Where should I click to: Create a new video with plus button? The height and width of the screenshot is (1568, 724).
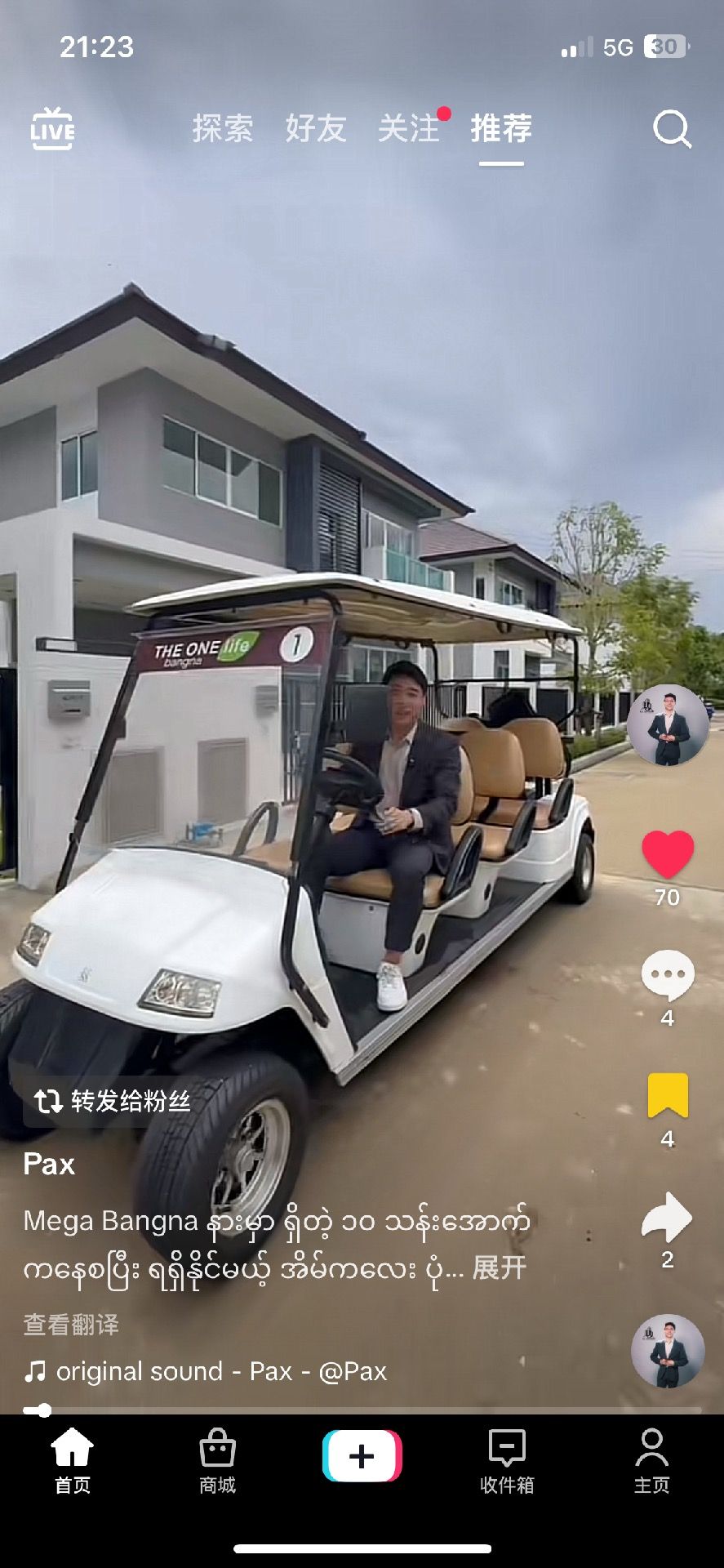point(362,1456)
